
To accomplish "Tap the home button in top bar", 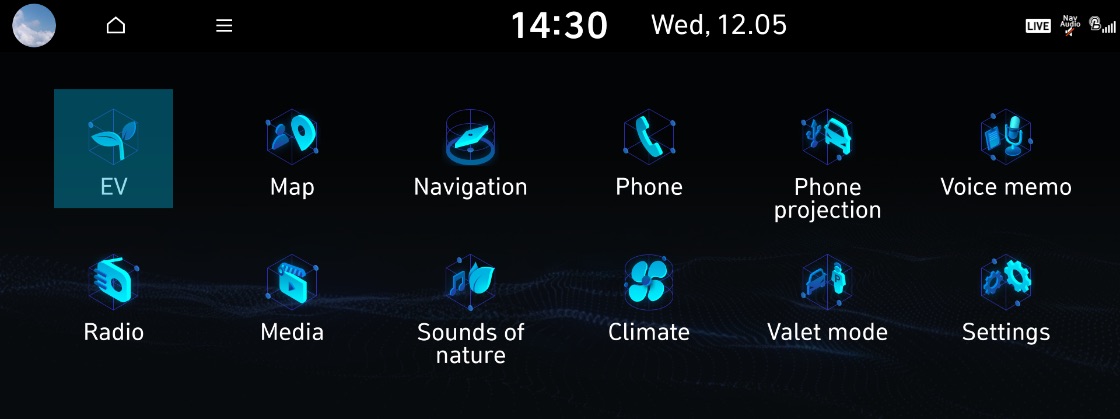I will point(116,26).
